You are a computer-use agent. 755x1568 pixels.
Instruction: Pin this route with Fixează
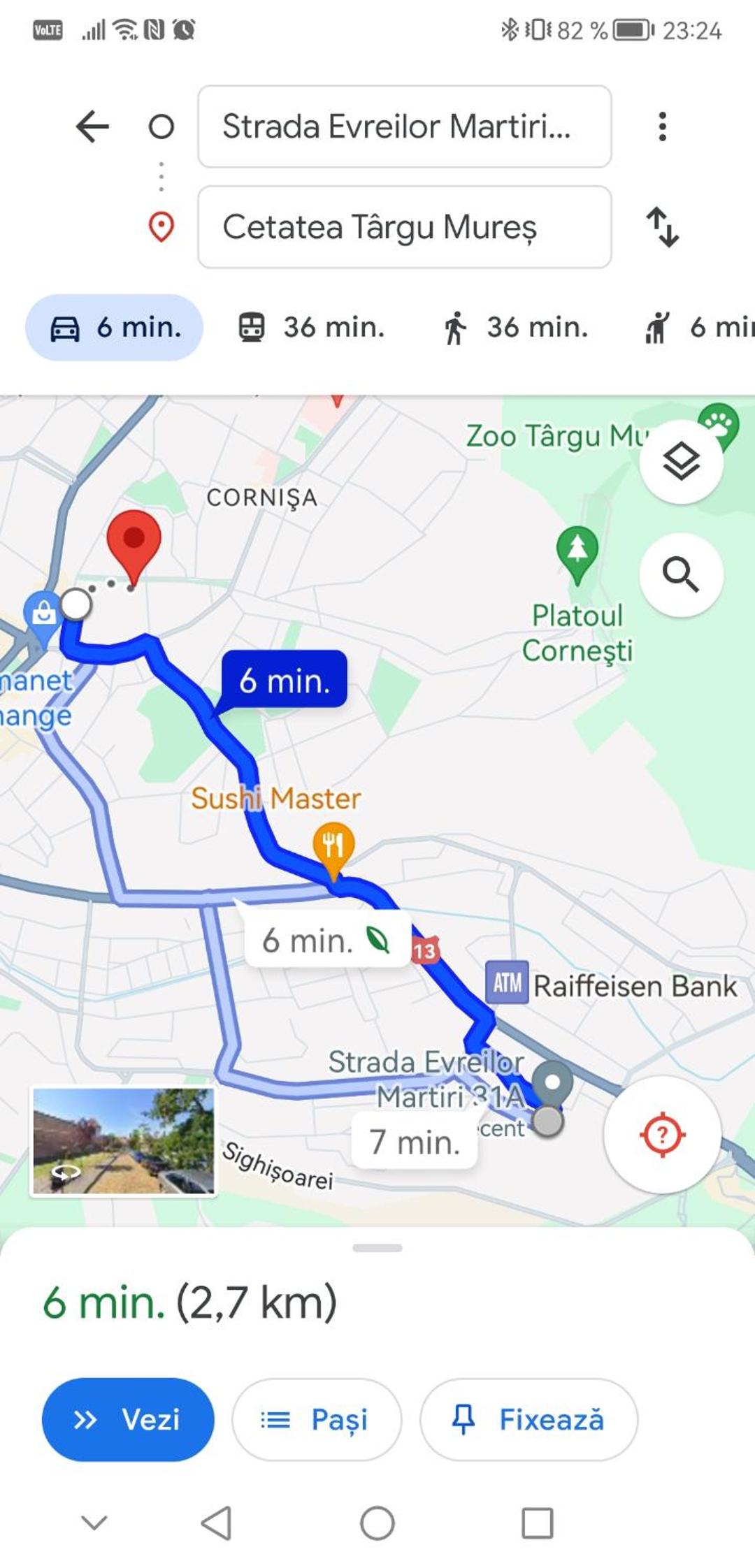point(528,1419)
